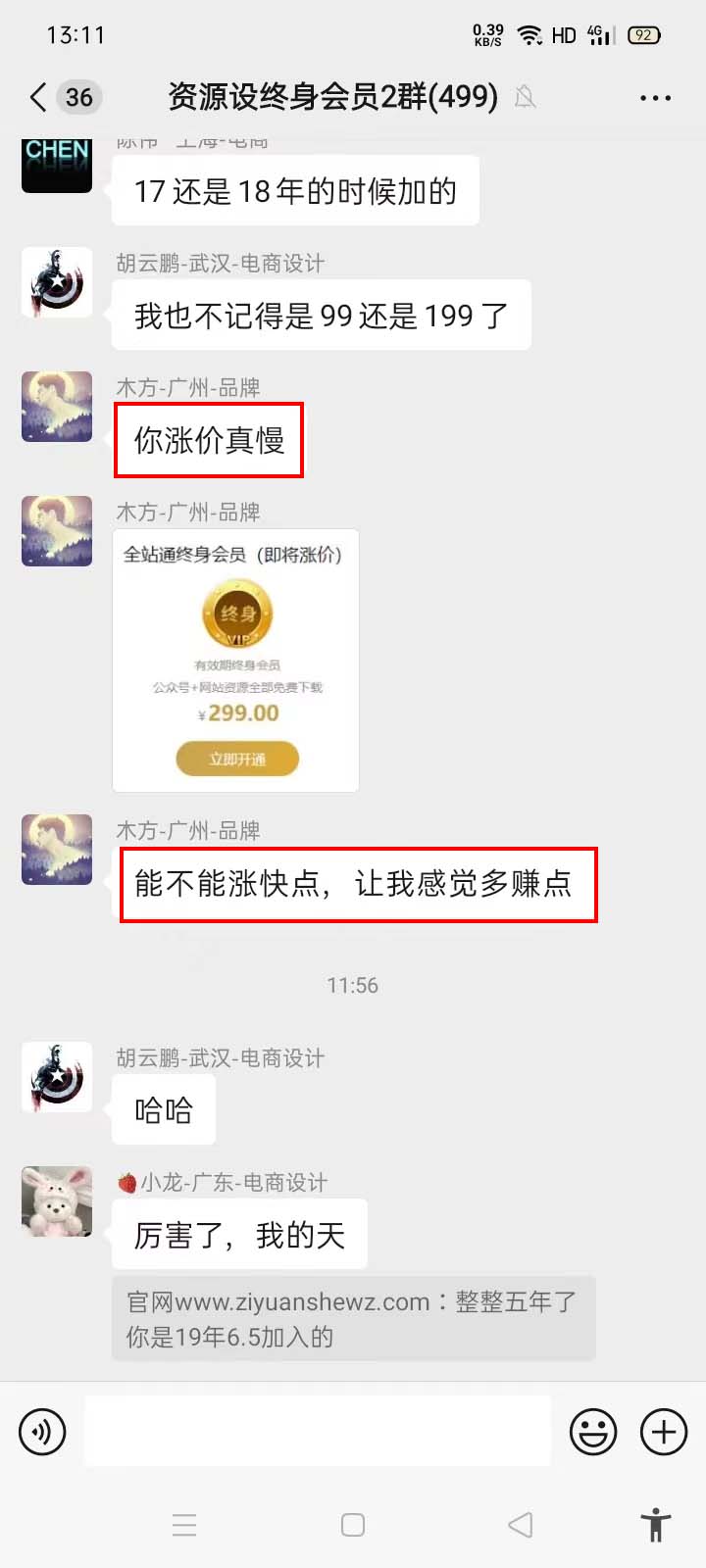This screenshot has width=706, height=1568.
Task: Tap 木方's avatar beside 你涨价真慢
Action: (57, 407)
